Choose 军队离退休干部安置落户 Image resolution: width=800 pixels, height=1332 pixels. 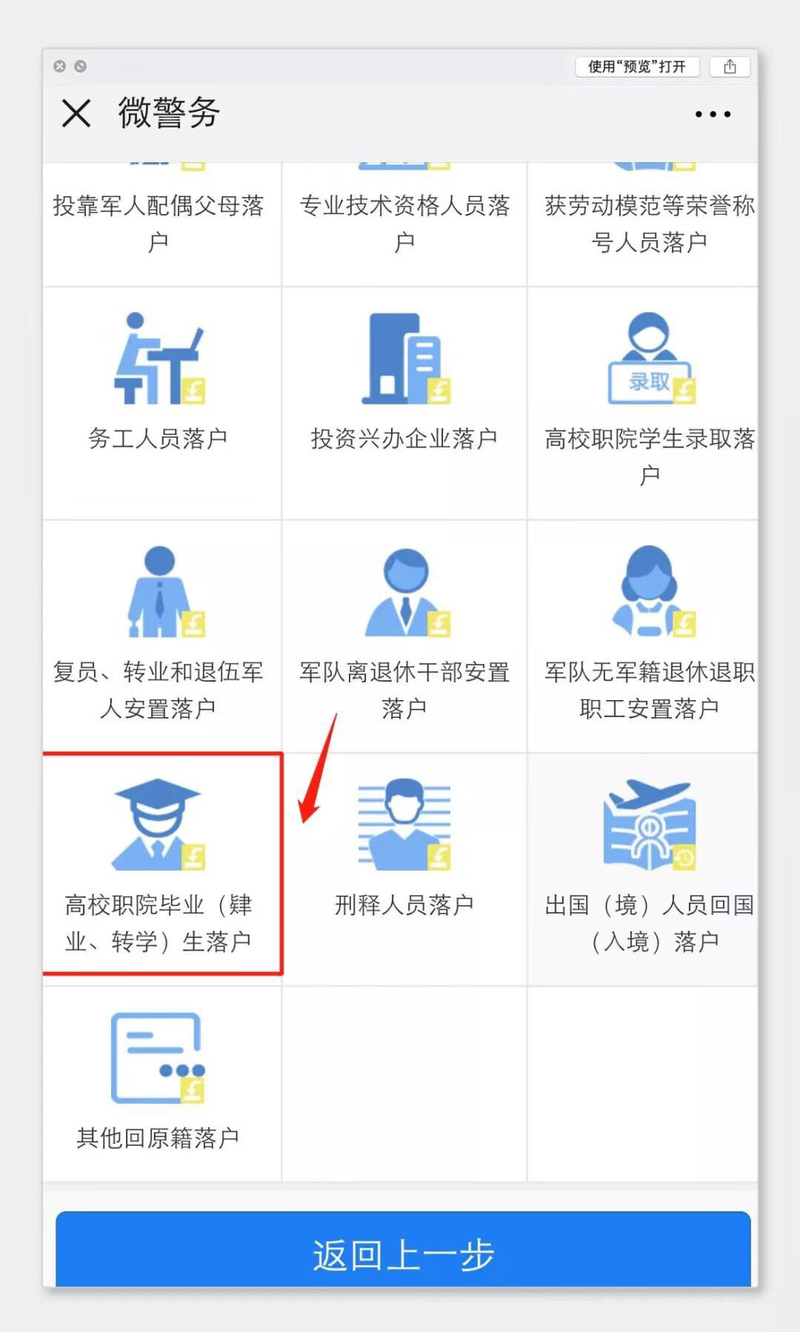tap(404, 635)
